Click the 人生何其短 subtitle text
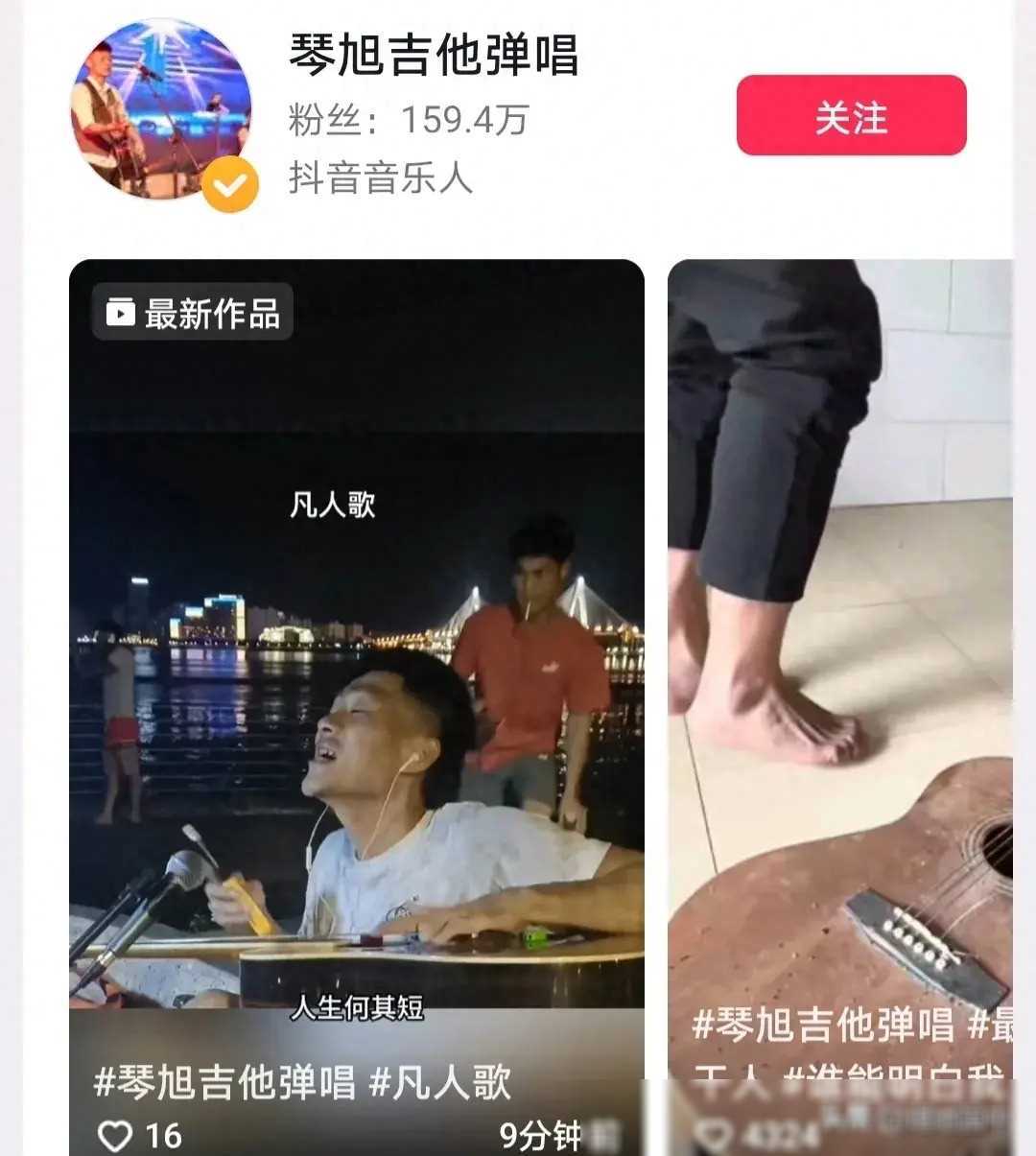The width and height of the screenshot is (1036, 1156). point(360,1009)
